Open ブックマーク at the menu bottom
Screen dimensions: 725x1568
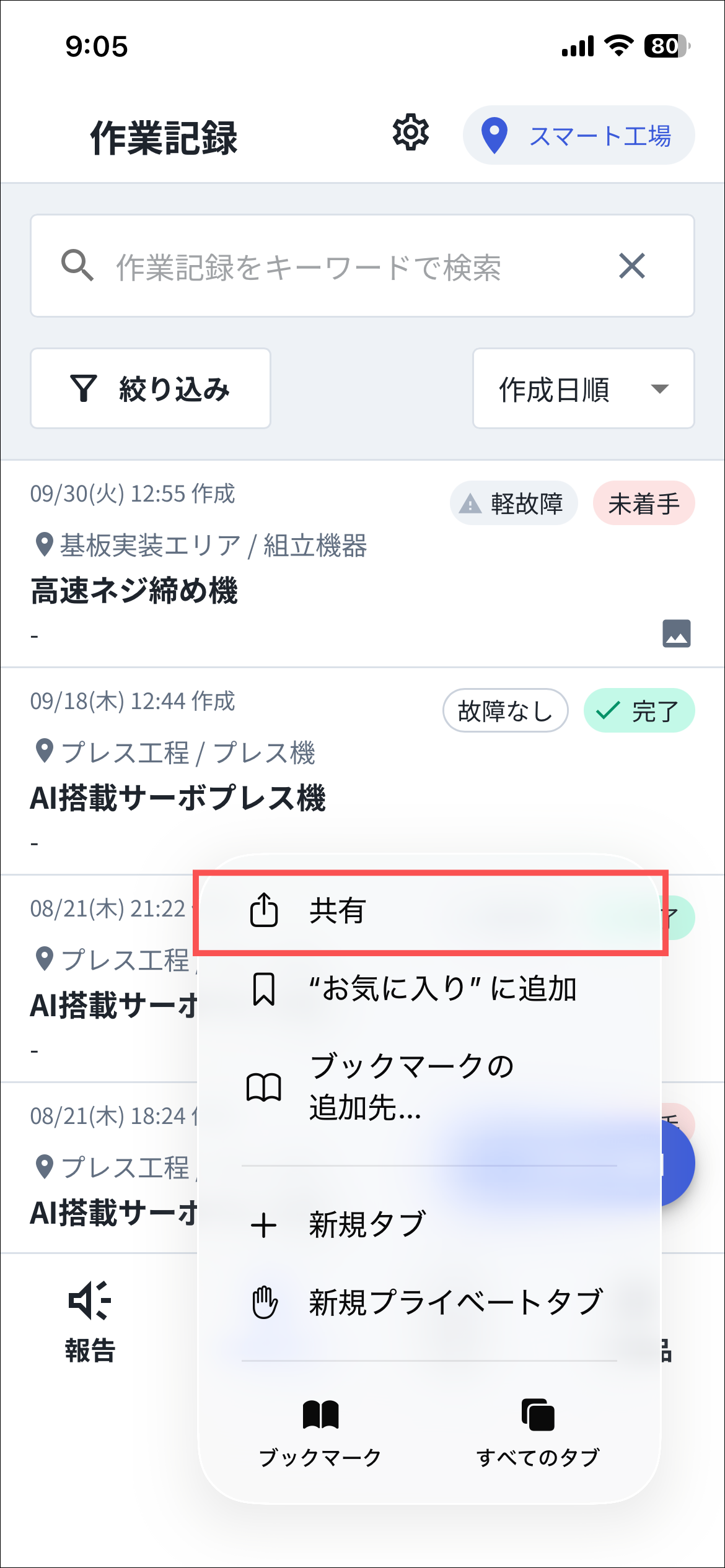click(320, 1432)
